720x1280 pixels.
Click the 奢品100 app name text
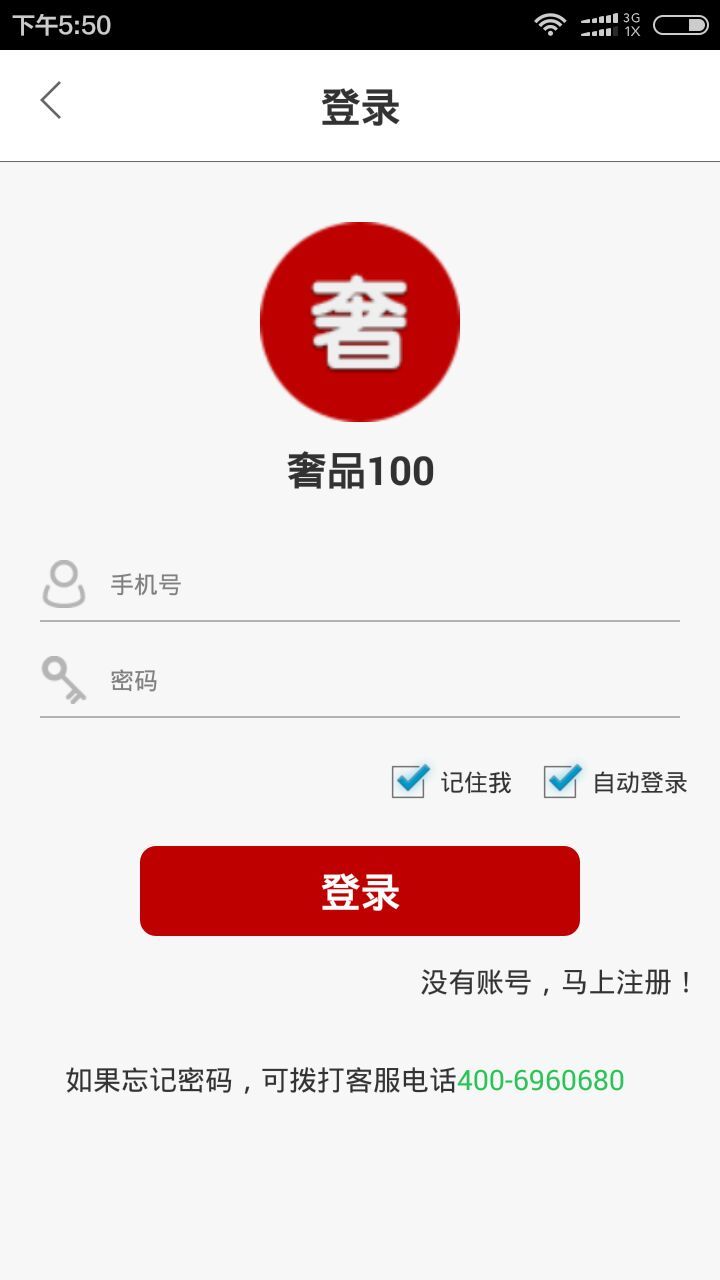click(358, 470)
